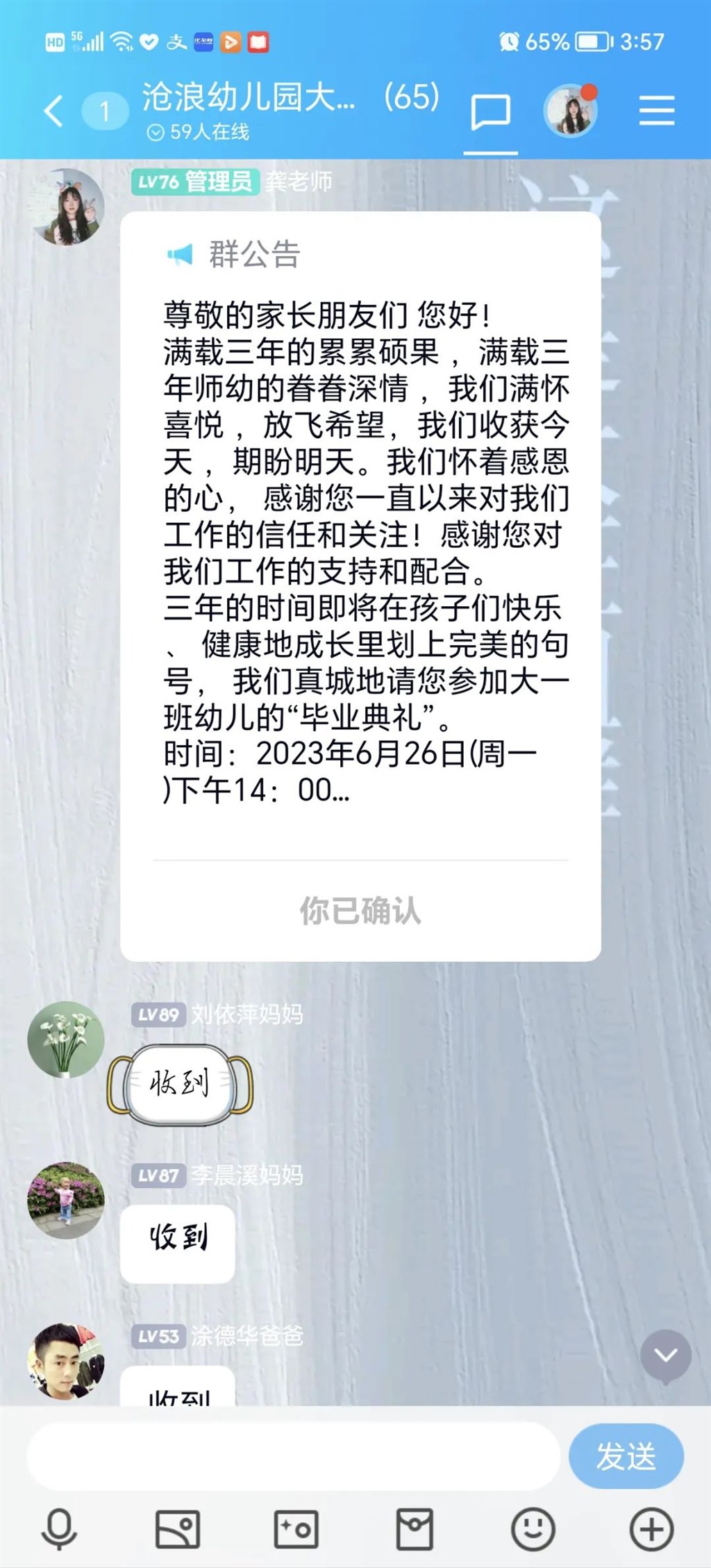Open 涂德华爸爸's avatar
This screenshot has width=711, height=1568.
coord(65,1361)
